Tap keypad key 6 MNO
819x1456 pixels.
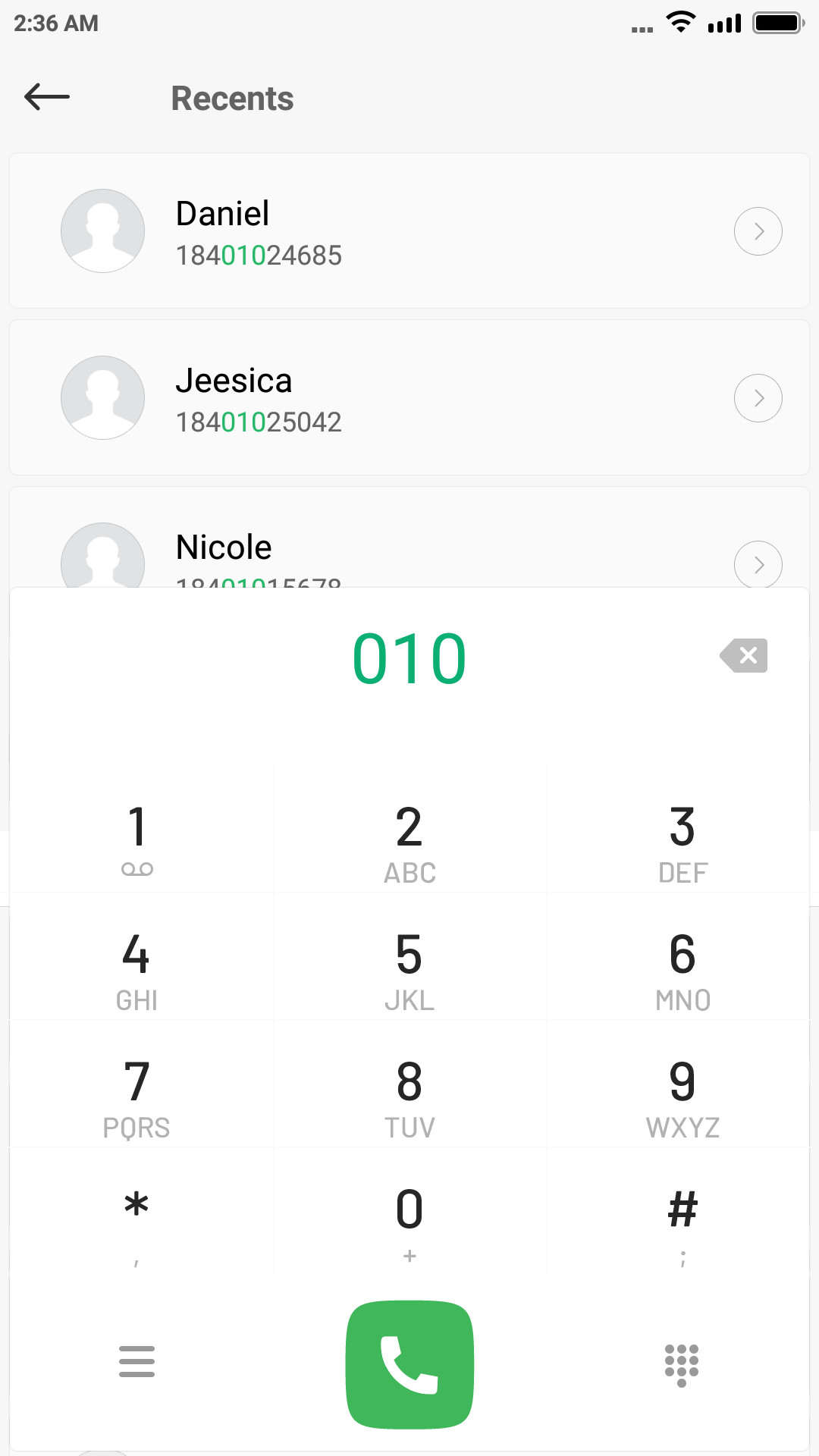pos(682,968)
